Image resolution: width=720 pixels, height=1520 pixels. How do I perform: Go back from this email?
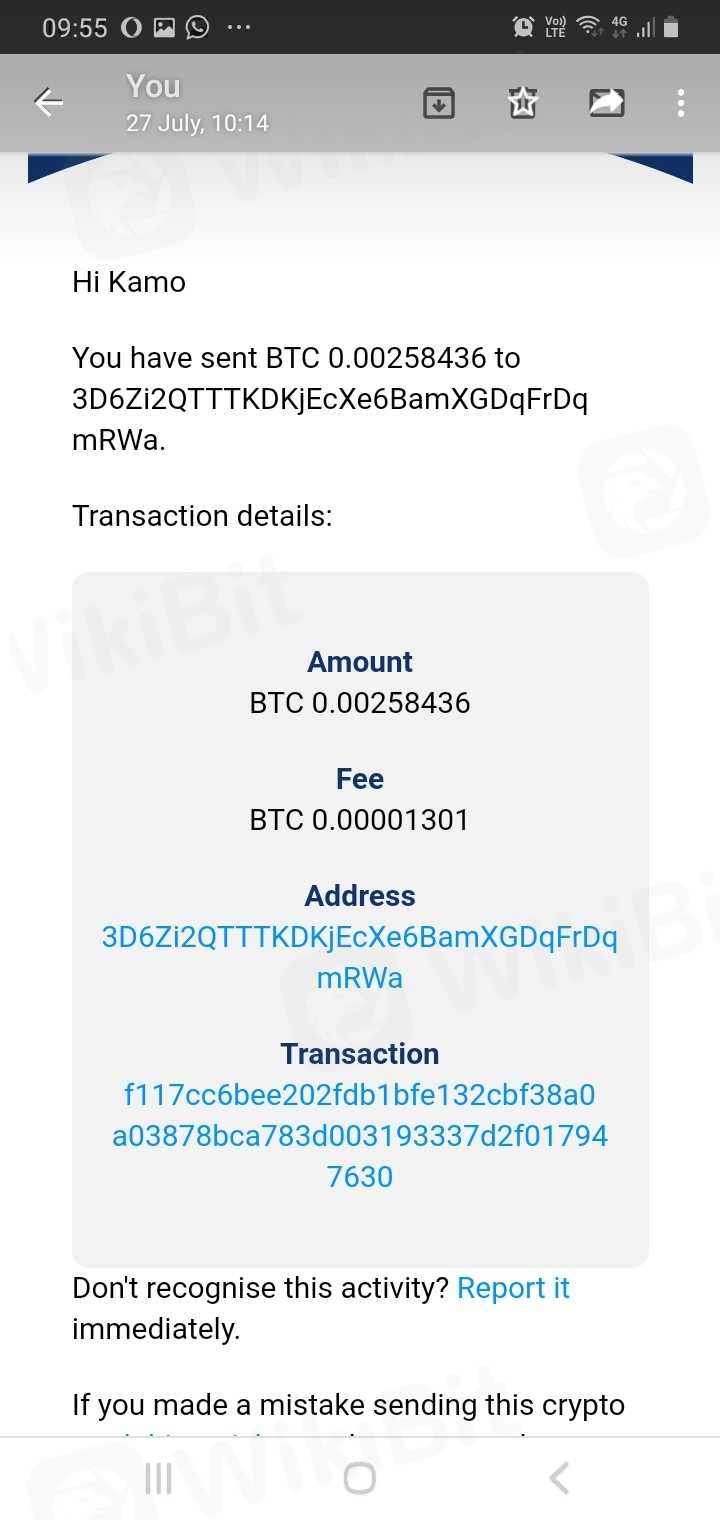[x=48, y=102]
